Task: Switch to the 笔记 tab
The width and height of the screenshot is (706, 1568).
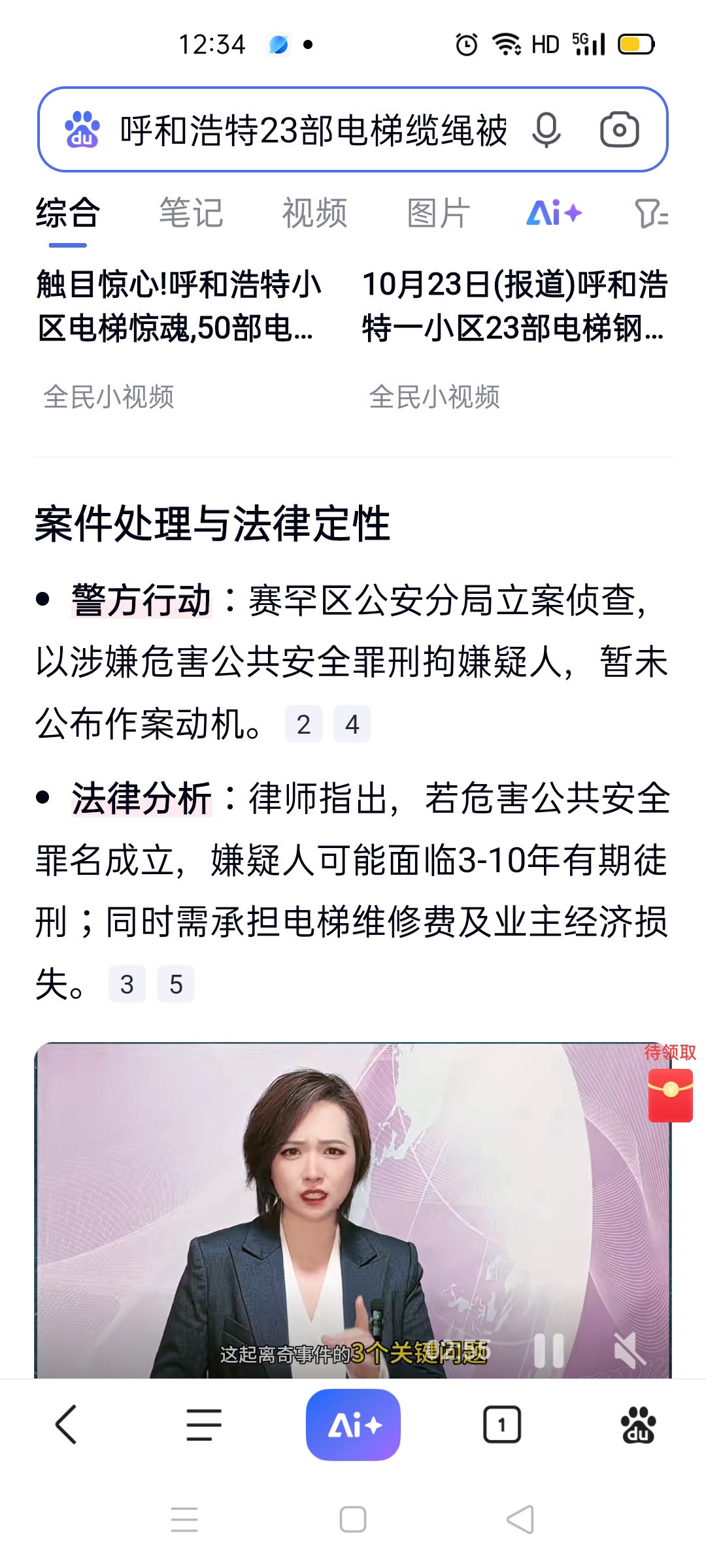Action: pos(191,213)
